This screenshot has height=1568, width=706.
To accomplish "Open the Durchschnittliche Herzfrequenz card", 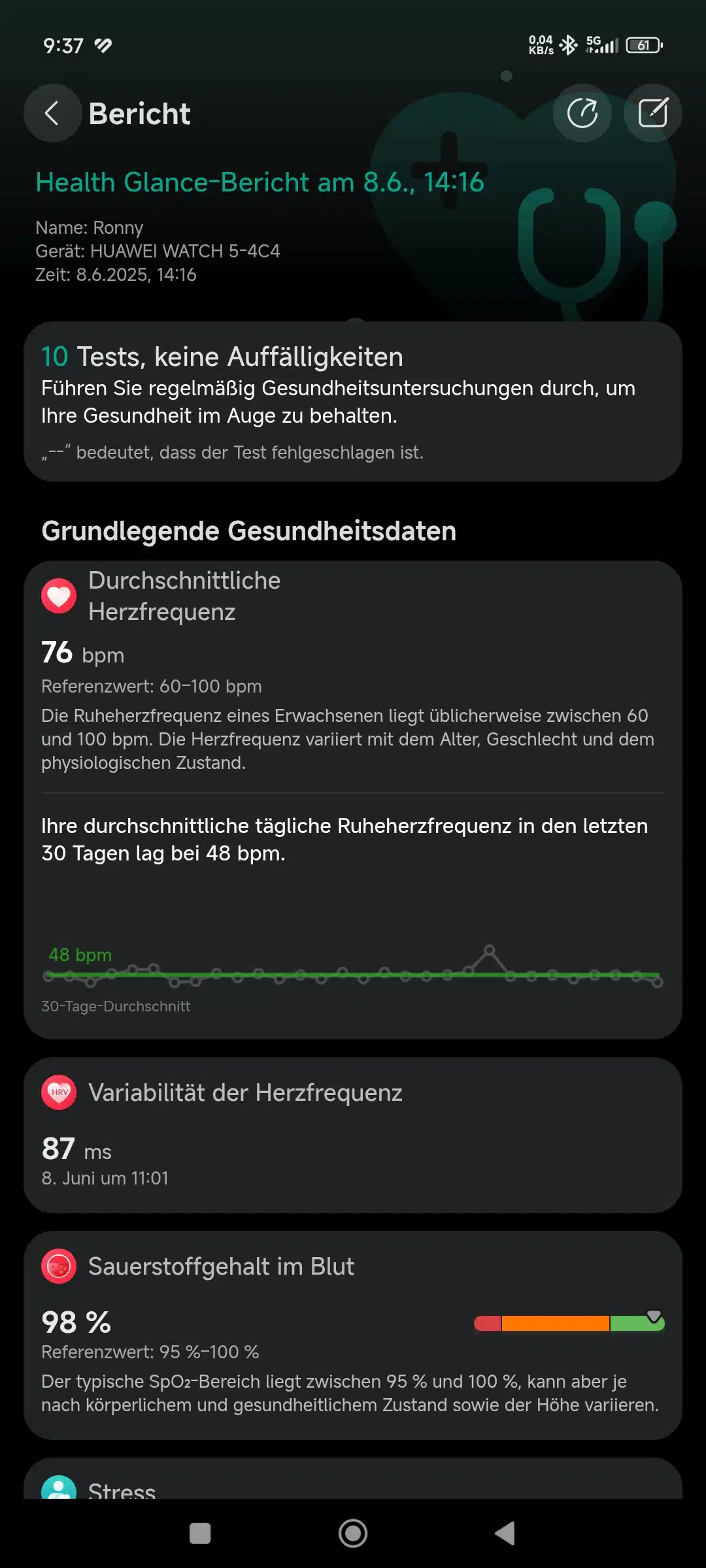I will point(353,800).
